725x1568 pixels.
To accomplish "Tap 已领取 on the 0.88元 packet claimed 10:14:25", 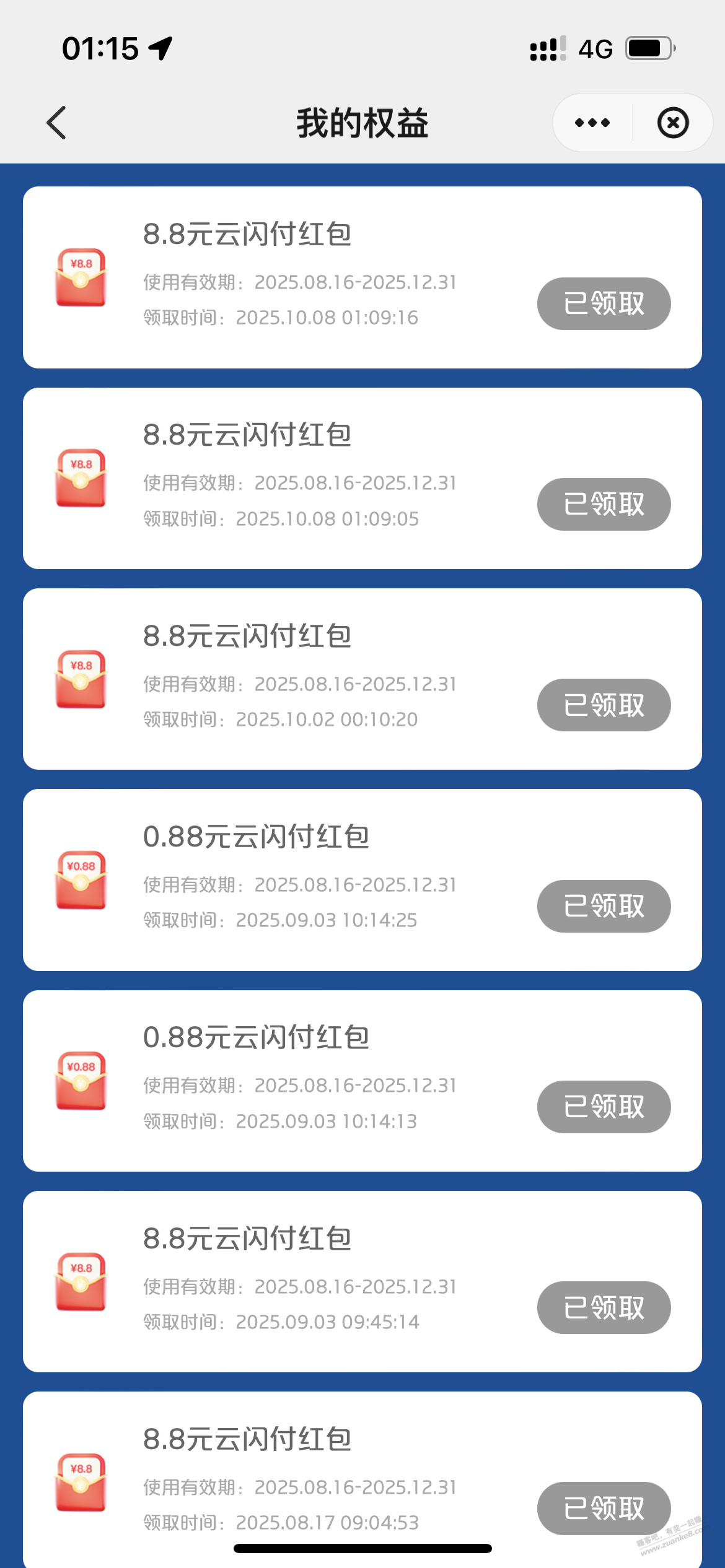I will (x=604, y=906).
